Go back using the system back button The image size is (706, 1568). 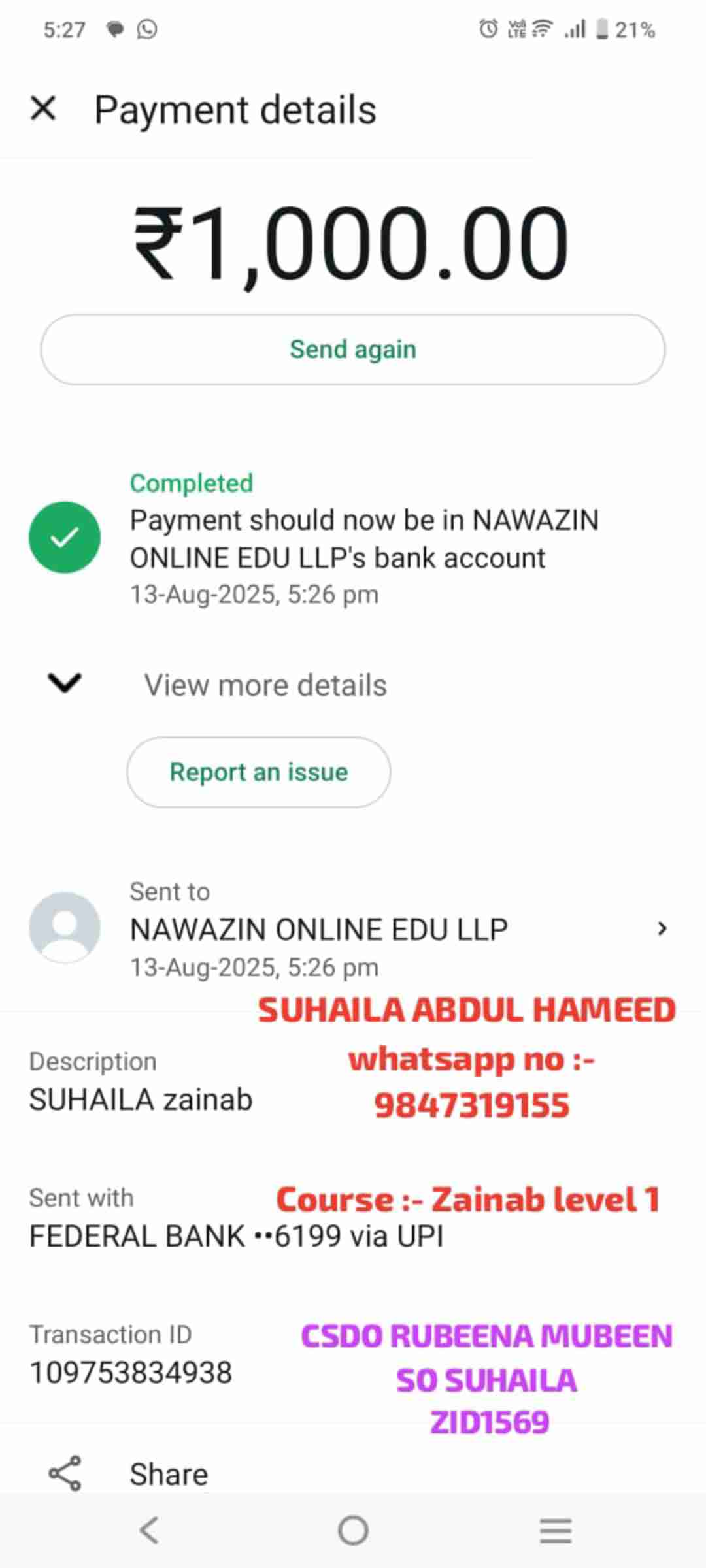[150, 1530]
